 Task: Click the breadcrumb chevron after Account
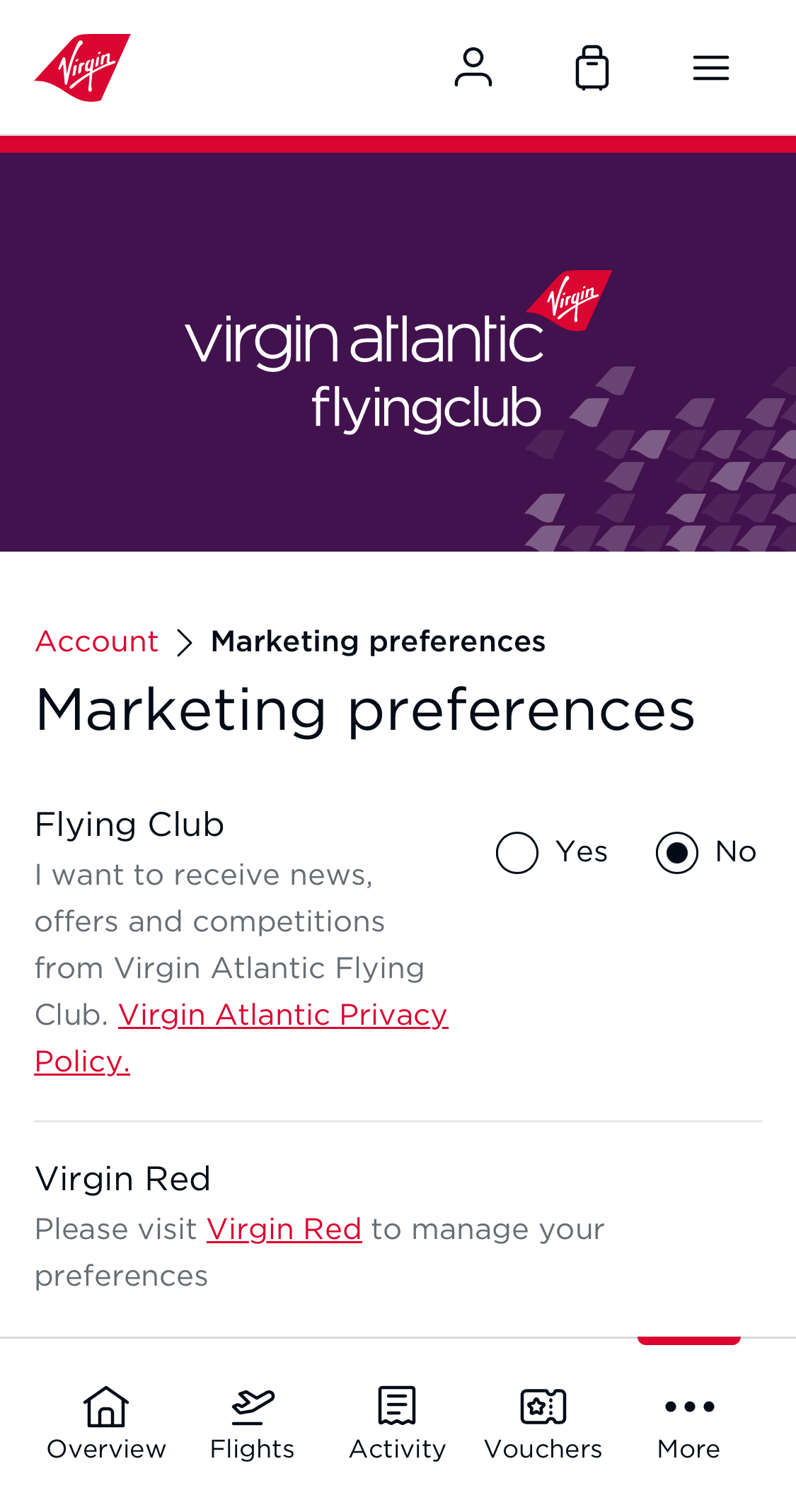tap(185, 642)
